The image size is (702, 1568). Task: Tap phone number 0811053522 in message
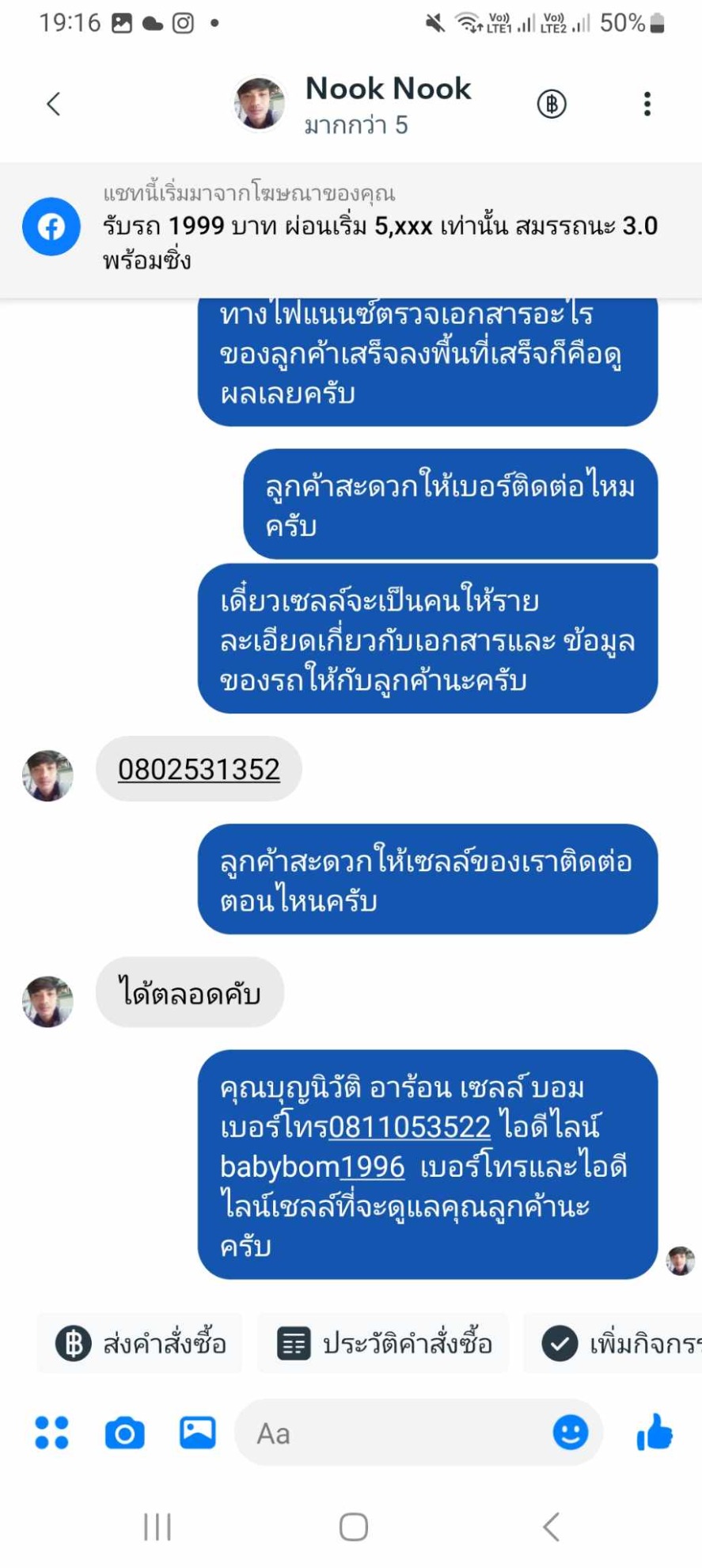point(410,1126)
